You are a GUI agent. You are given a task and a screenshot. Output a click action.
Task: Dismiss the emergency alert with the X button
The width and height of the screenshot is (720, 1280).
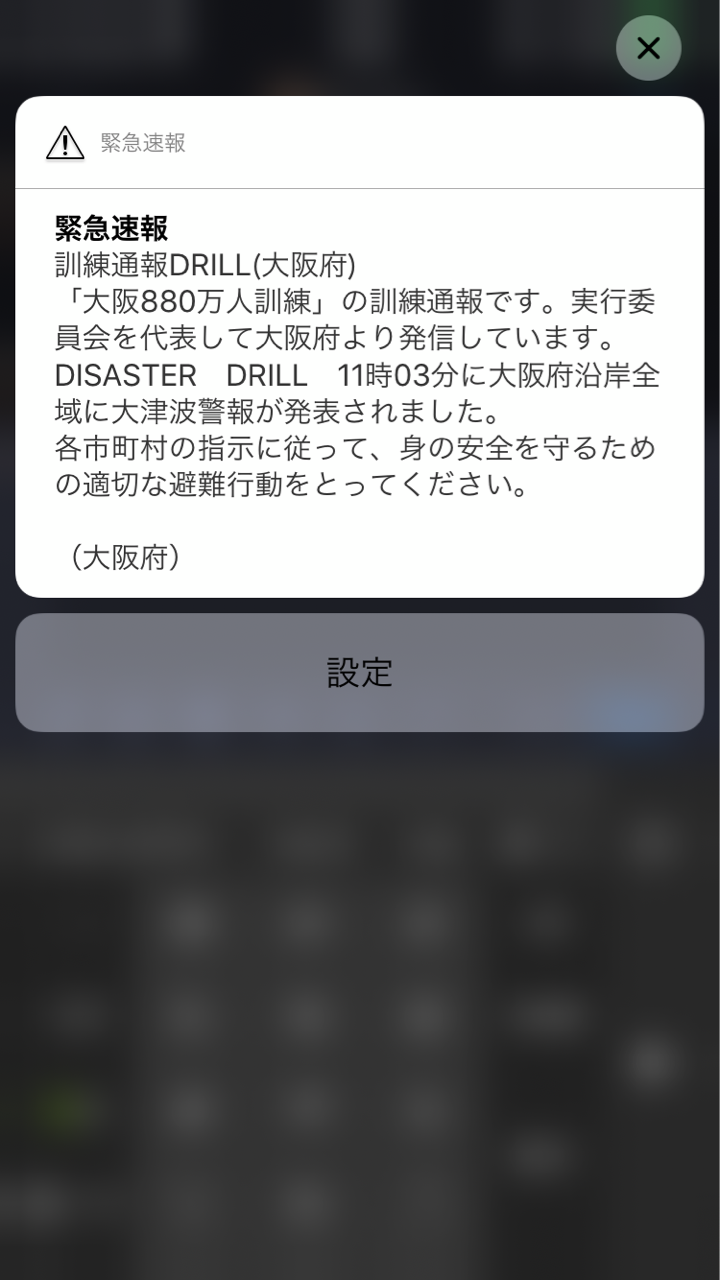(x=648, y=48)
